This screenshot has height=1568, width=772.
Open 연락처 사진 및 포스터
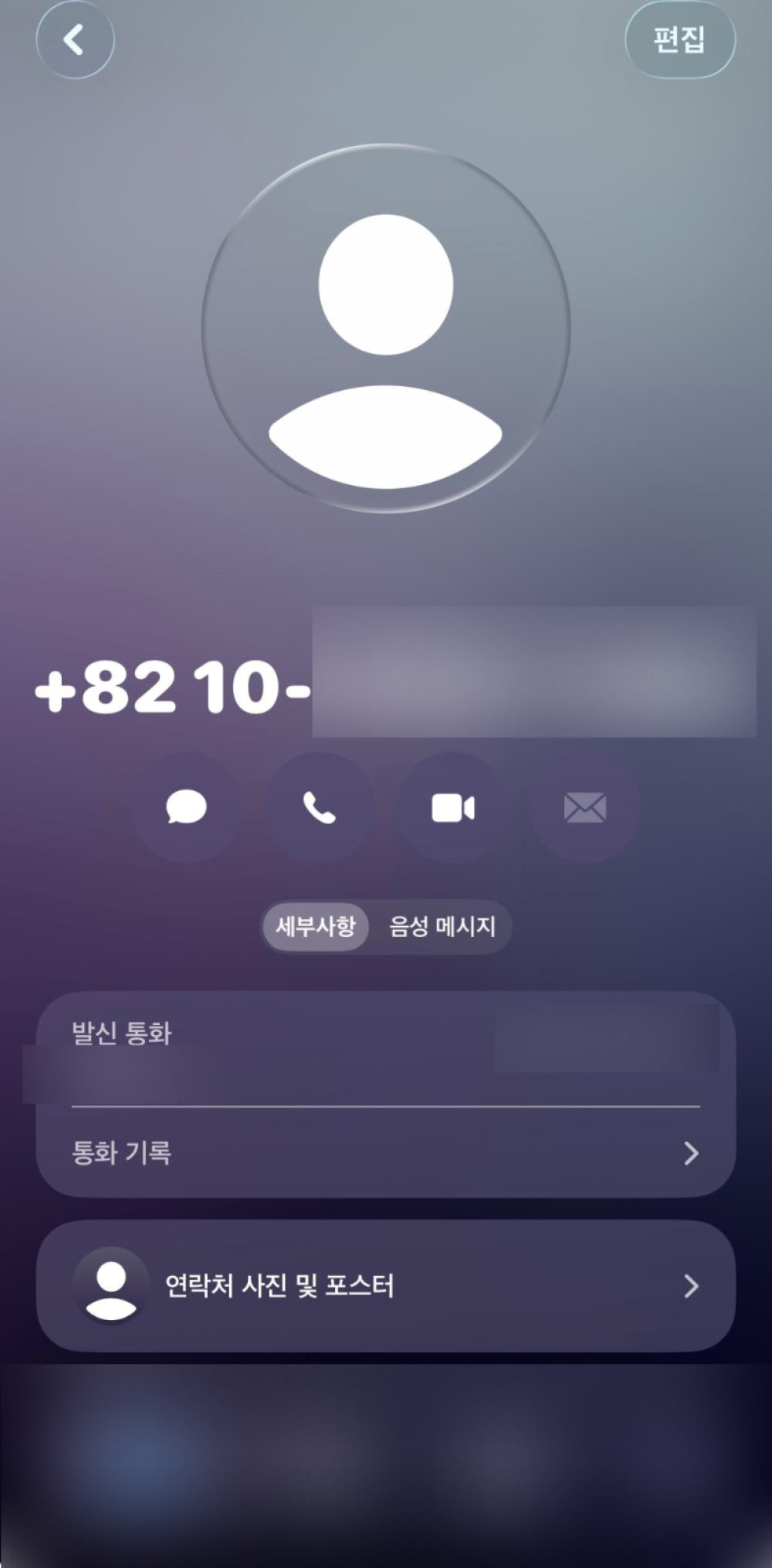click(x=385, y=1286)
